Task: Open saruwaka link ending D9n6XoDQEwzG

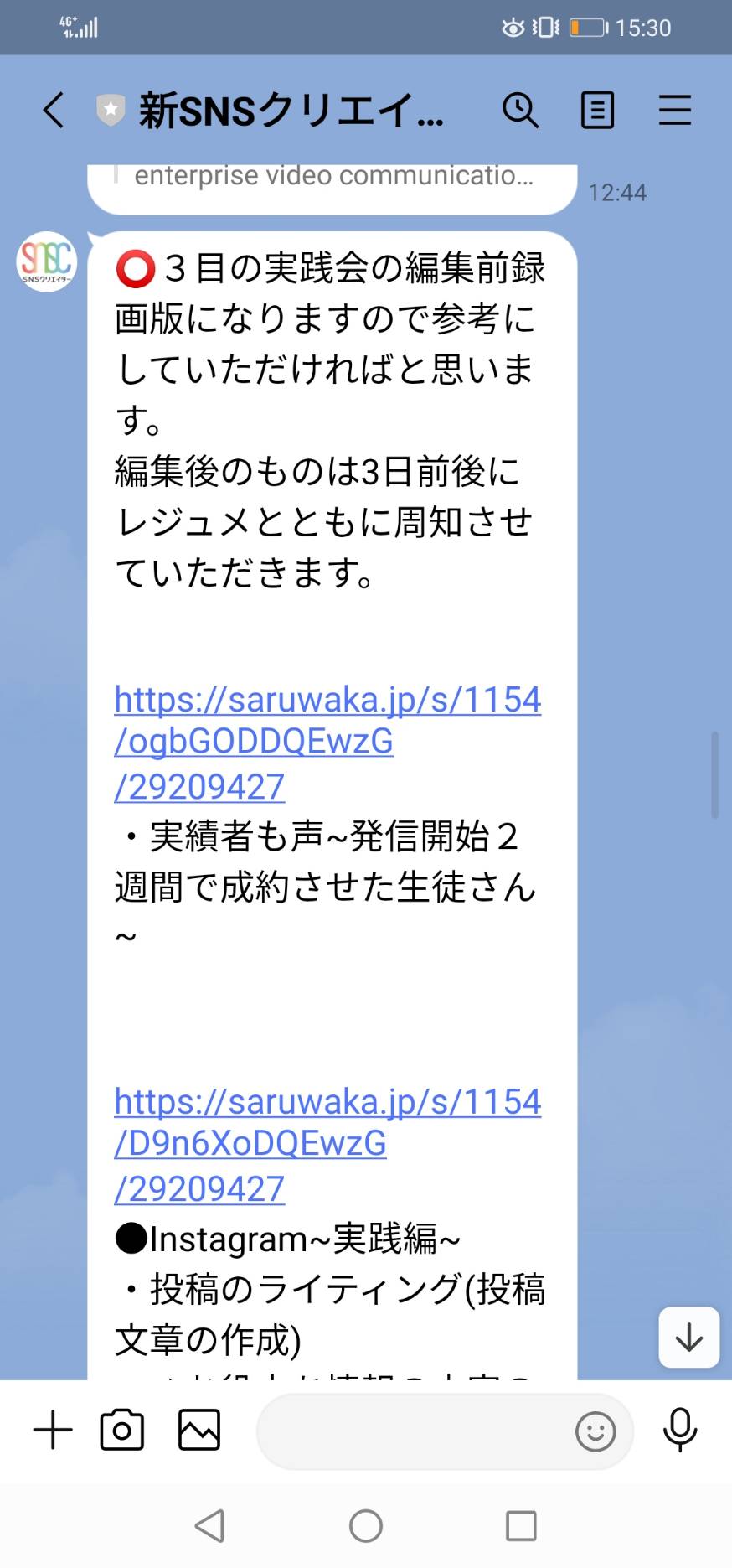Action: (x=327, y=1145)
